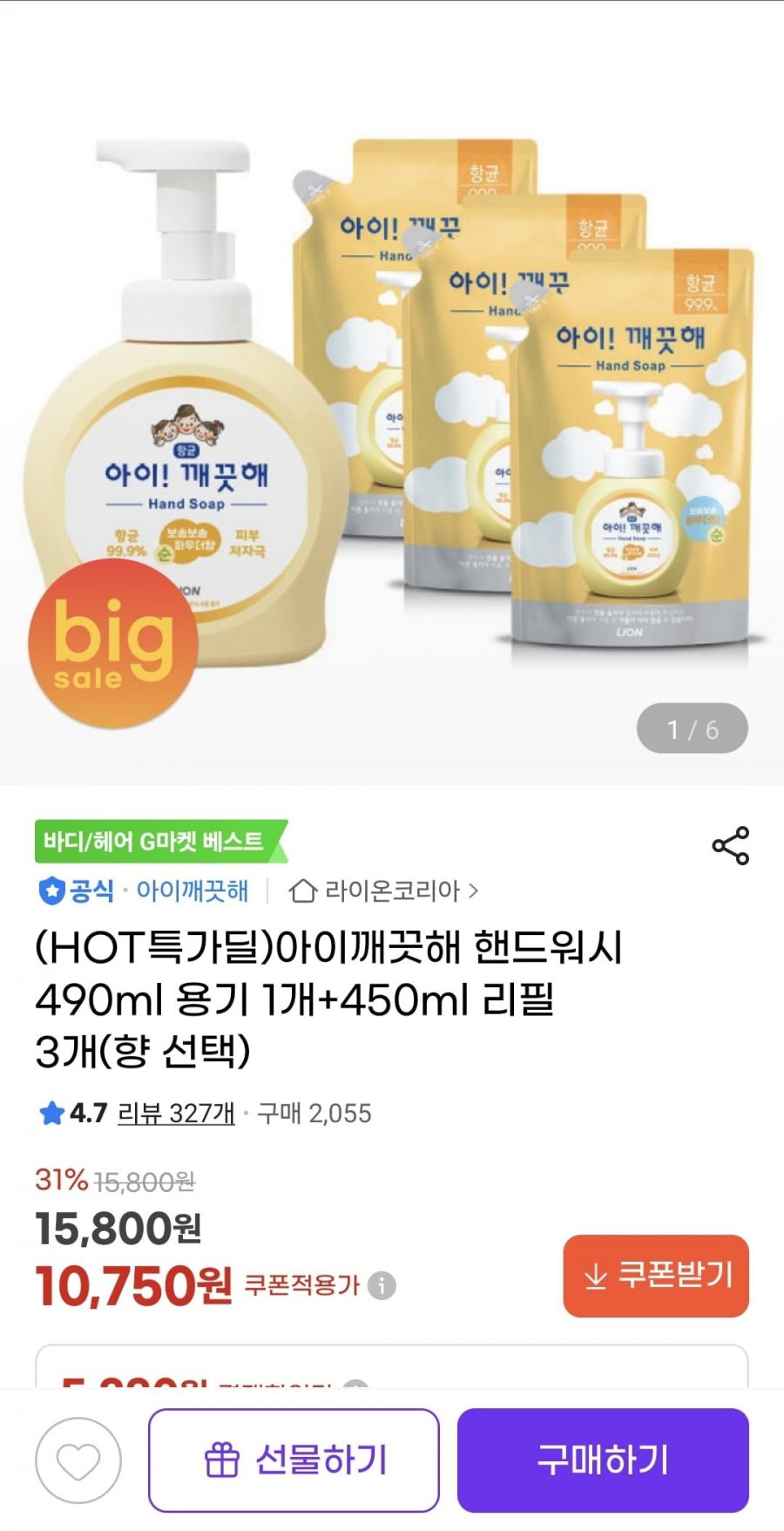The width and height of the screenshot is (784, 1531).
Task: Open the 라이온코리아 store page
Action: [x=383, y=891]
